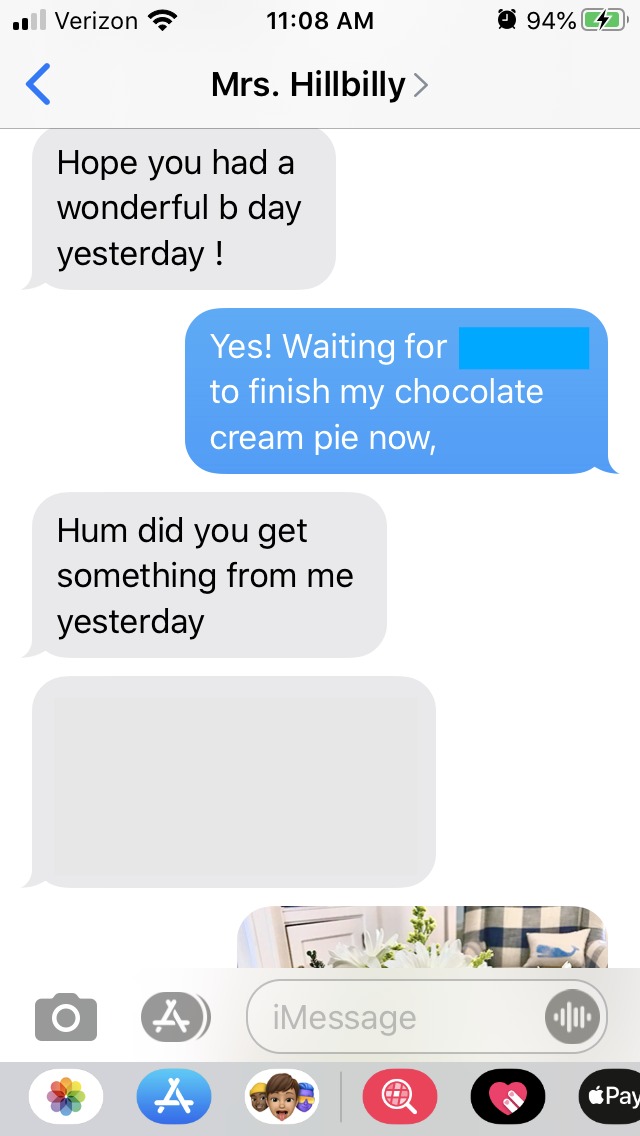Open the images search app
This screenshot has height=1136, width=640.
pos(399,1097)
